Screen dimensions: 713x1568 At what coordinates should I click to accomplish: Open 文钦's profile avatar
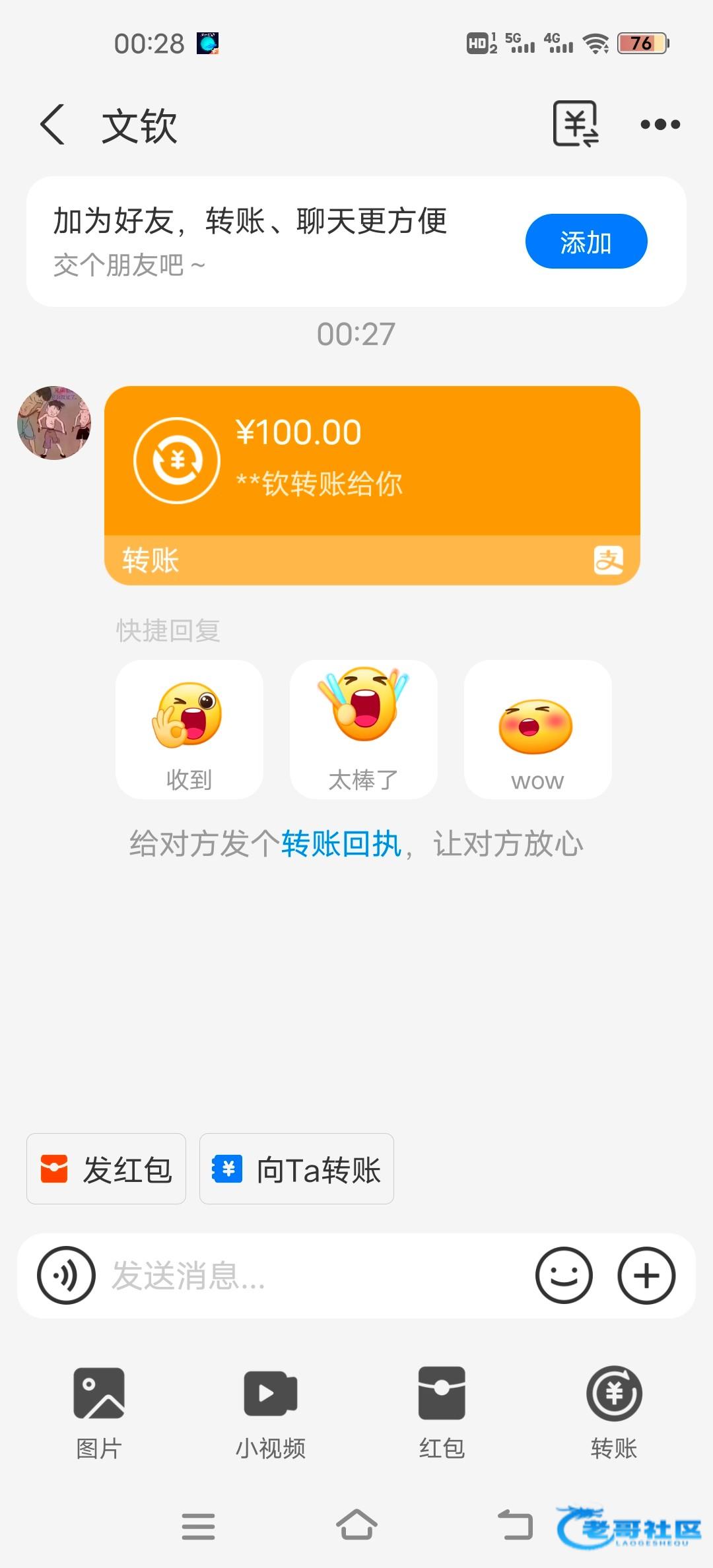[x=54, y=423]
